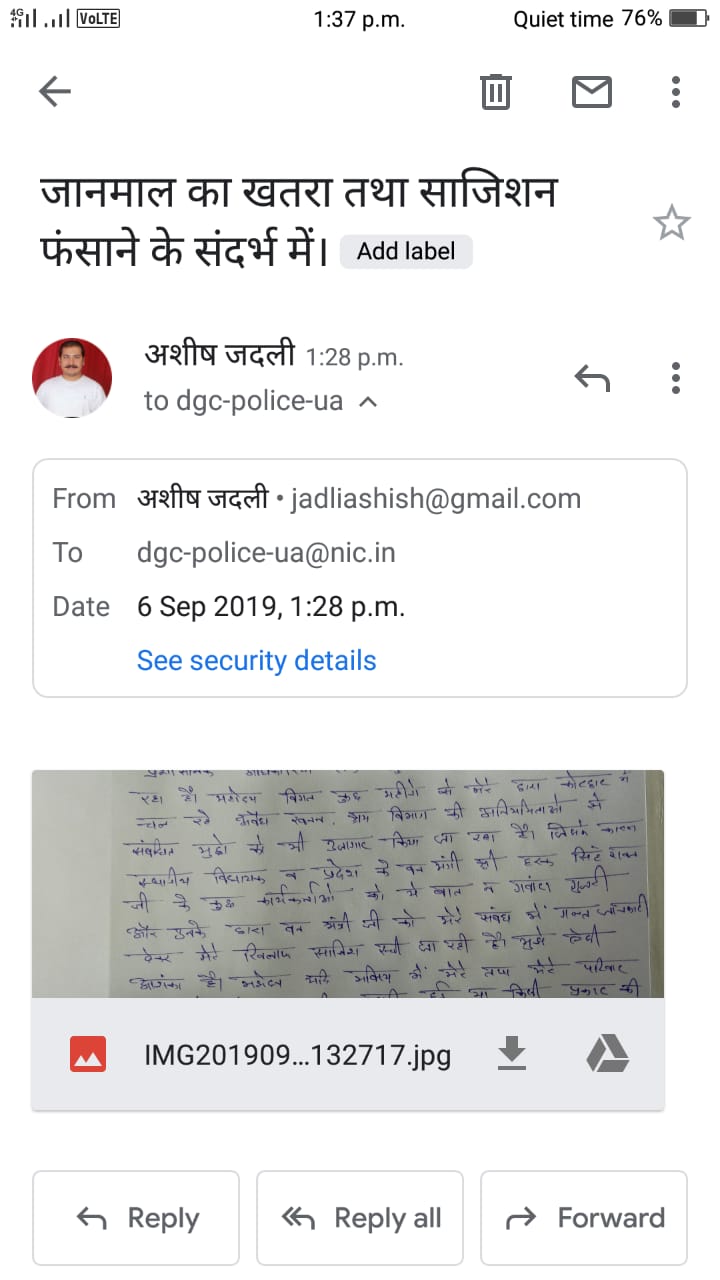Image resolution: width=720 pixels, height=1280 pixels.
Task: Tap the Reply all button
Action: click(x=360, y=1217)
